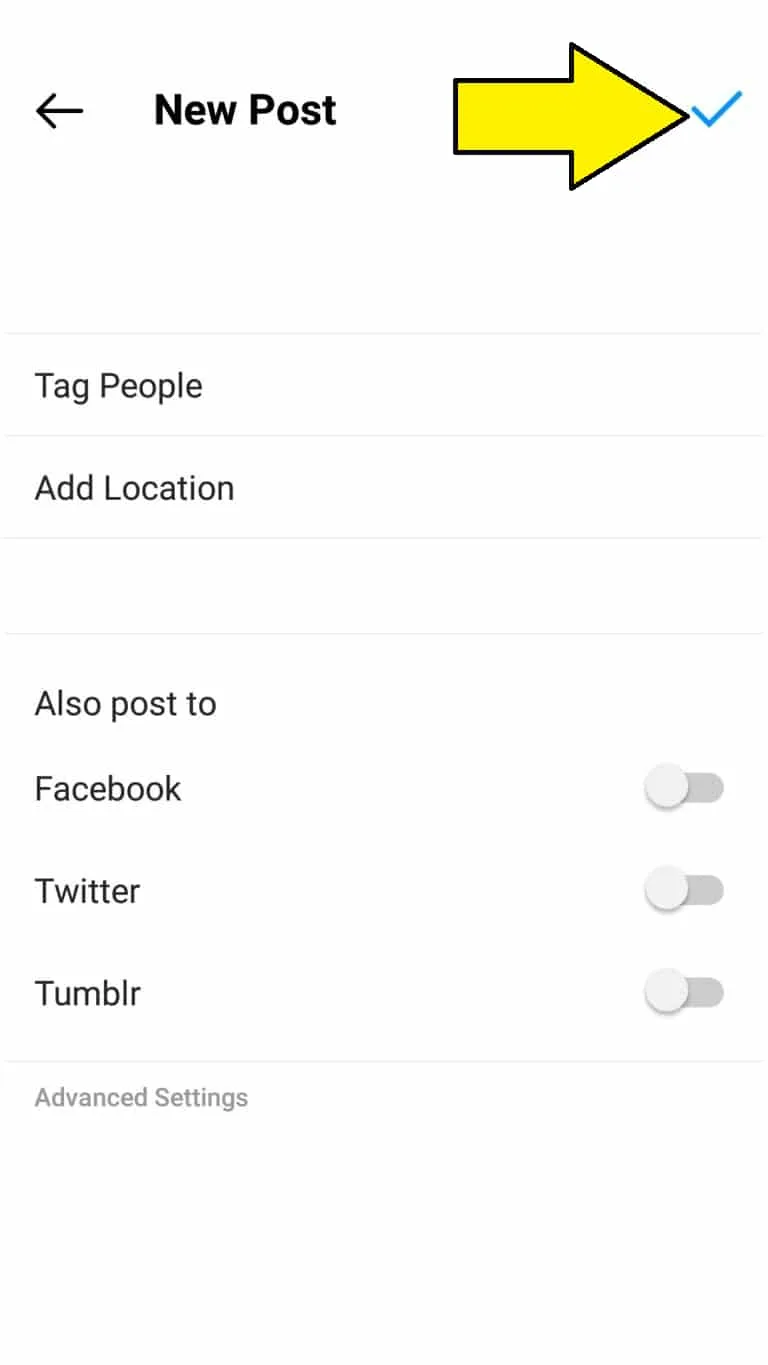Screen dimensions: 768x1365
Task: Open Advanced Settings
Action: [141, 1097]
